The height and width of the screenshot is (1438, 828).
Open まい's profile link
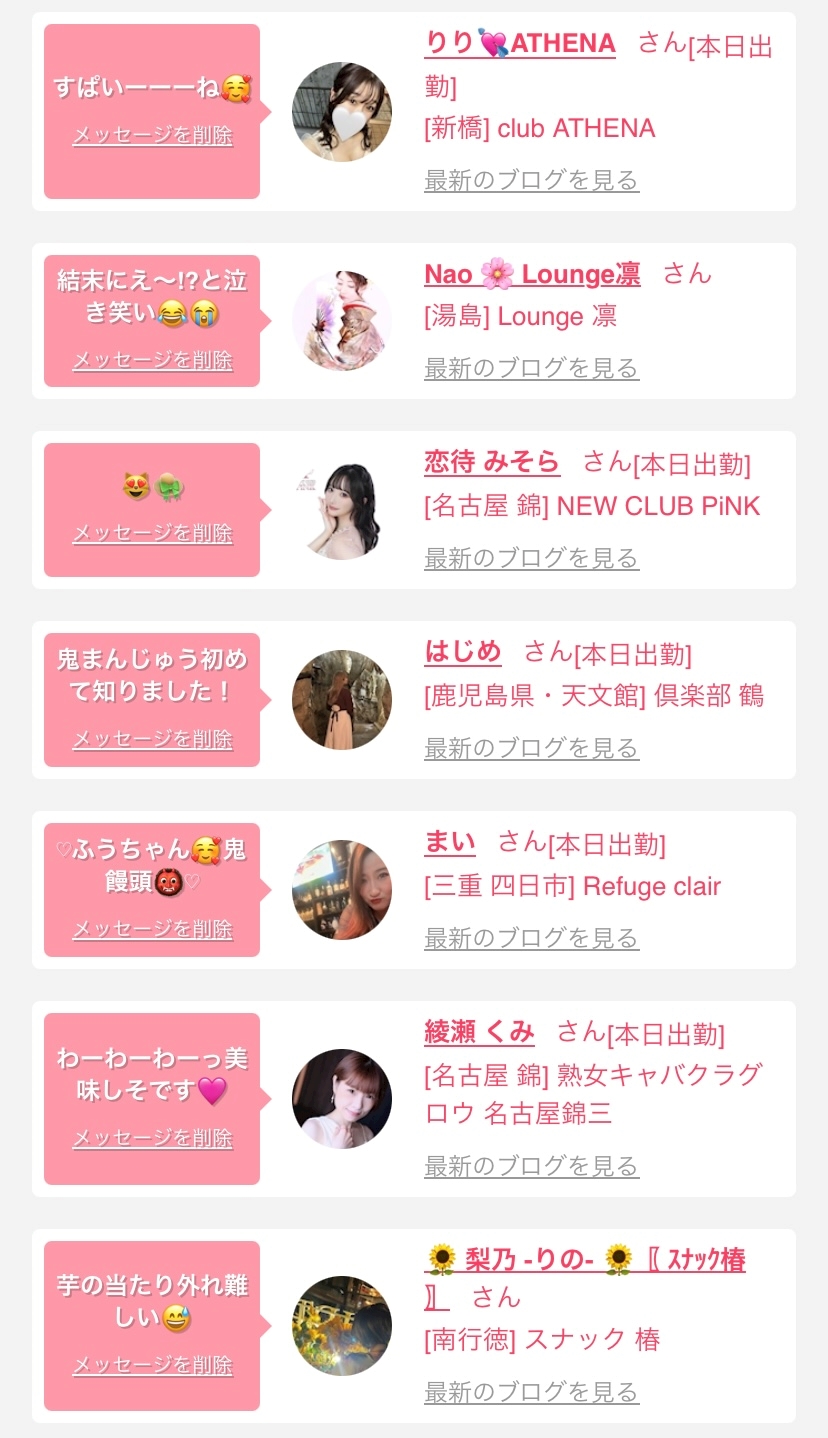pos(450,842)
